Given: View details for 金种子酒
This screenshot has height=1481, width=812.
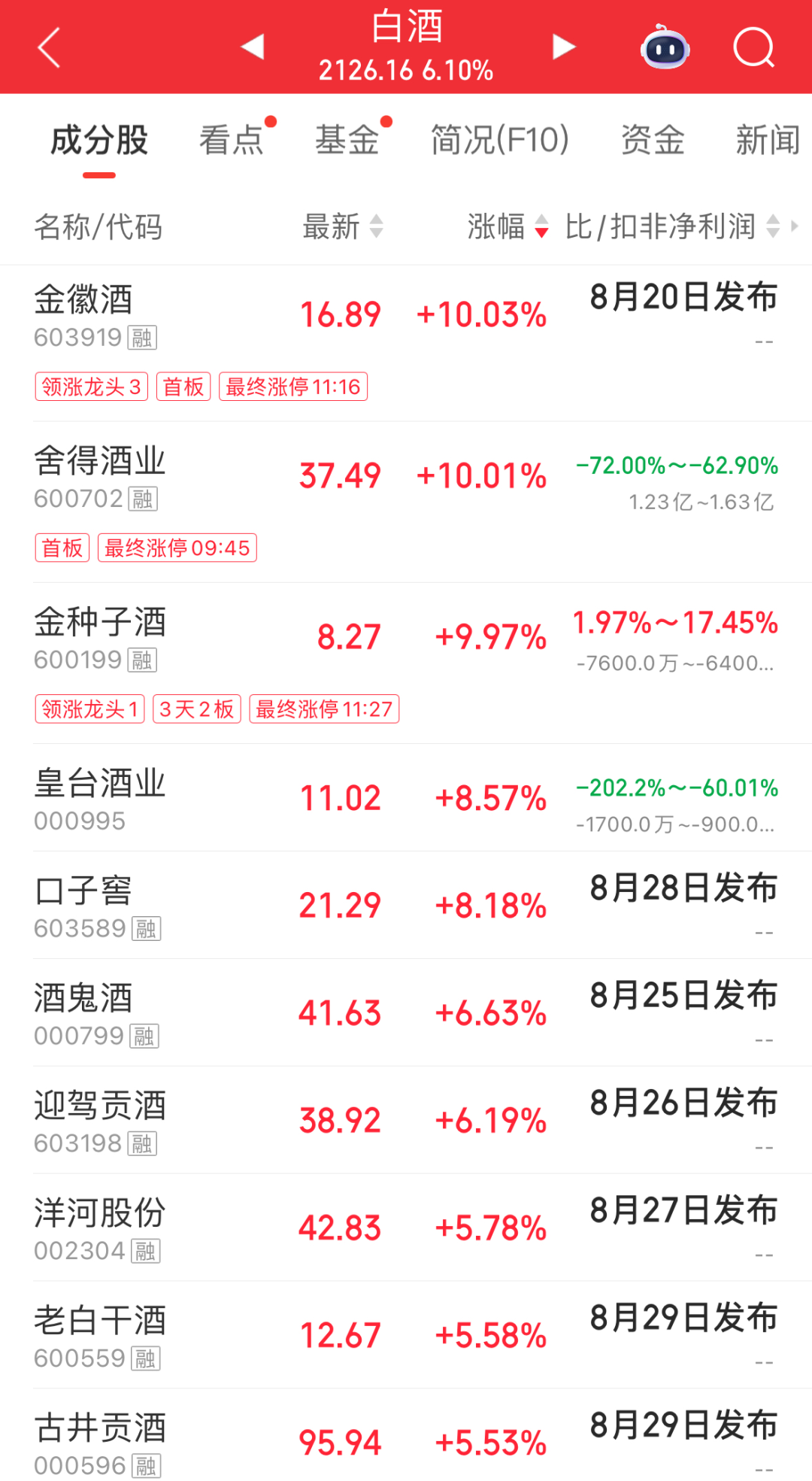Looking at the screenshot, I should [406, 663].
